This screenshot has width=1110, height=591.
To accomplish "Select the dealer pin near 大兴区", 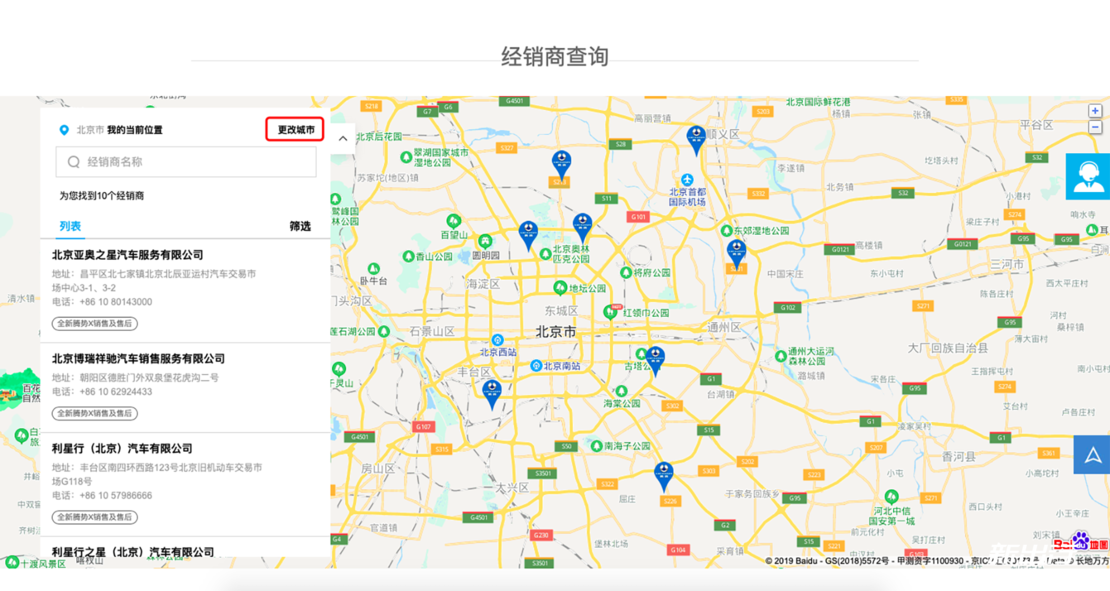I will (x=664, y=475).
